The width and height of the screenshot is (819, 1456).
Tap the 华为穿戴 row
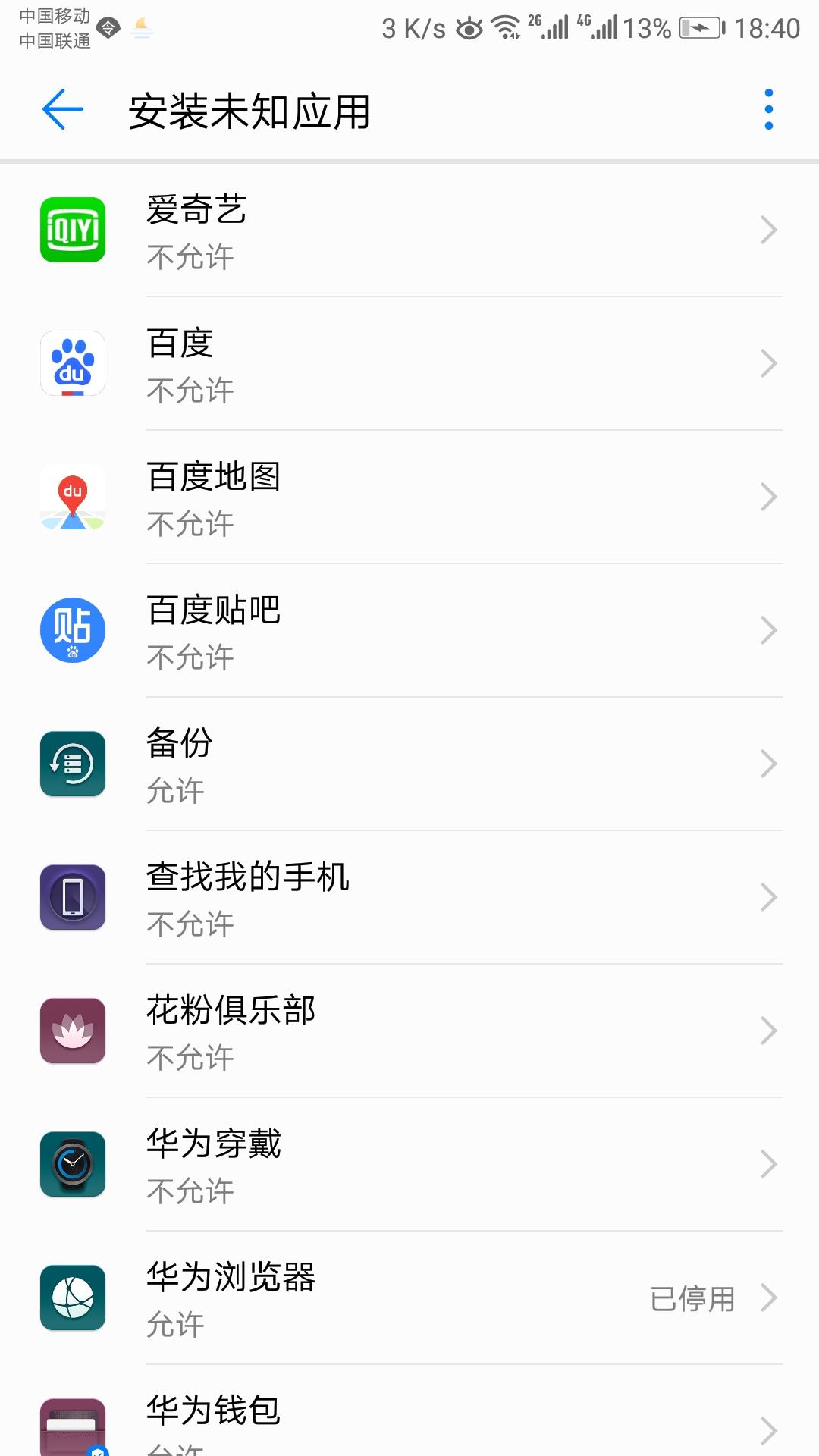pos(409,1164)
